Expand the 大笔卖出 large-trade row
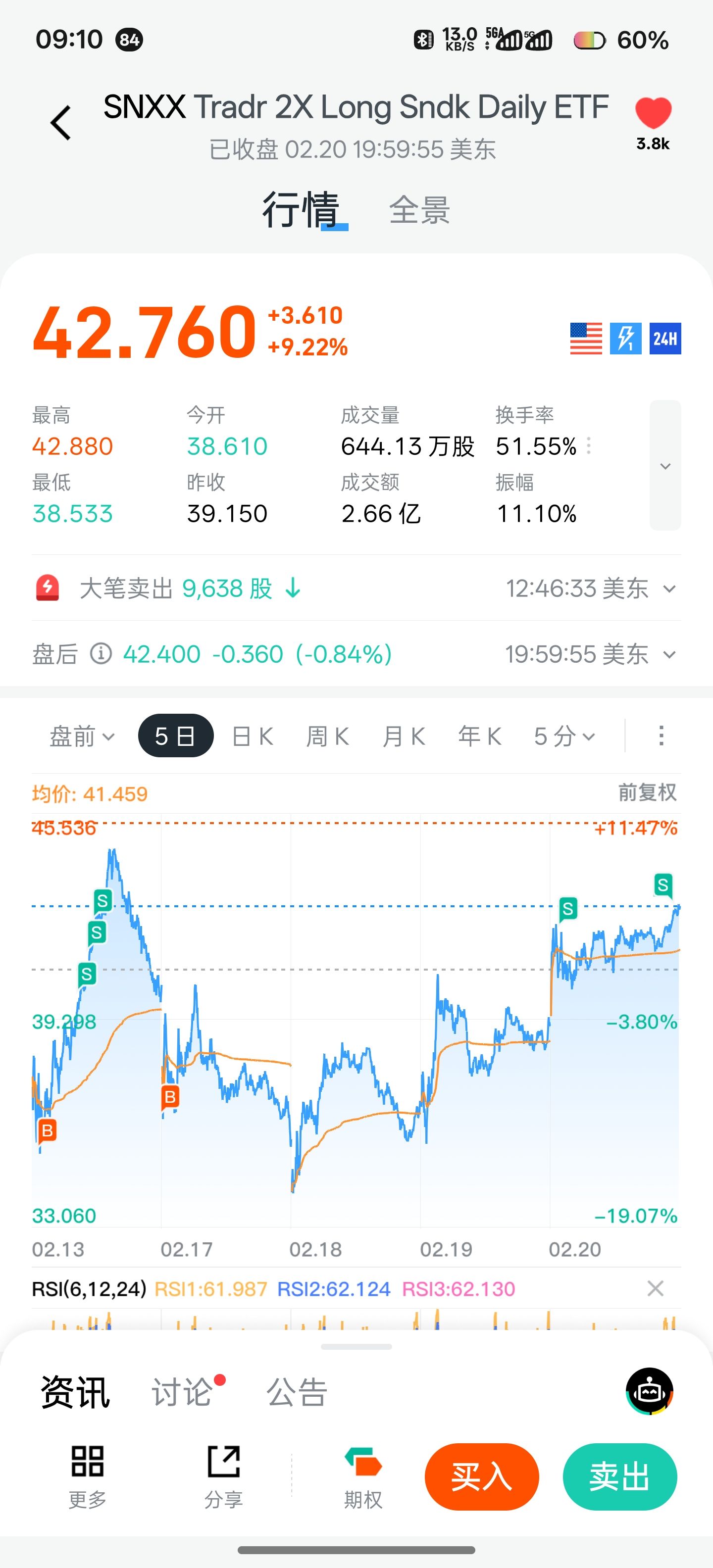This screenshot has height=1568, width=713. pos(669,588)
